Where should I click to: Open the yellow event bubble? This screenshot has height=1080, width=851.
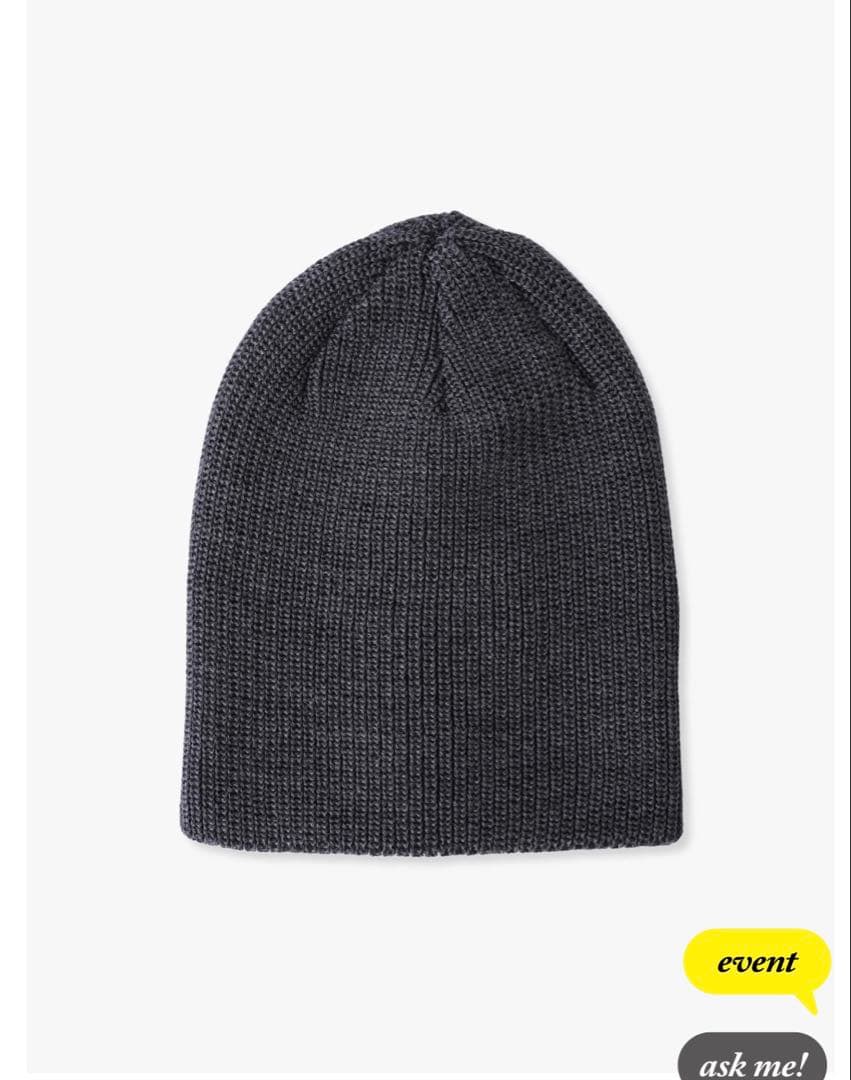[756, 962]
